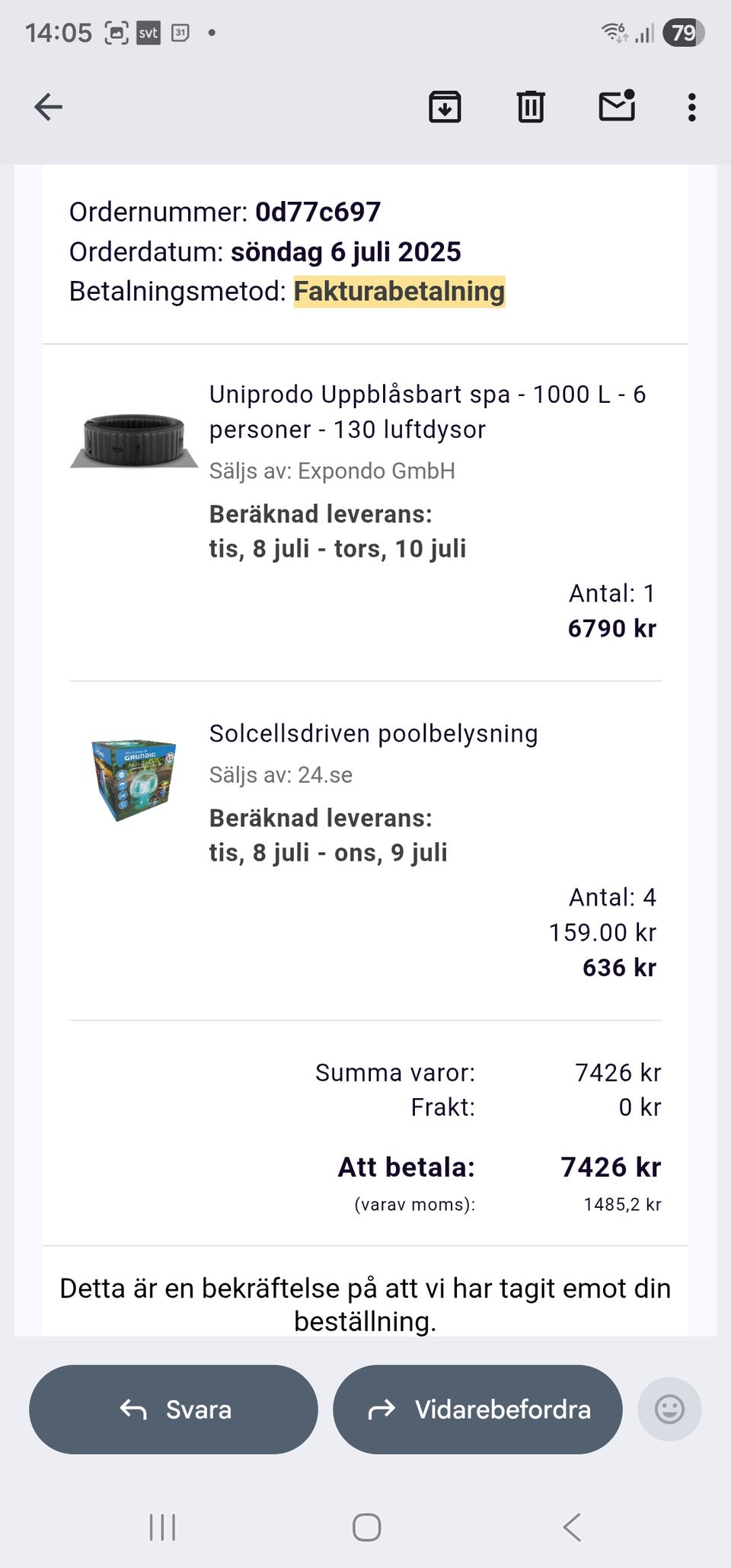The width and height of the screenshot is (731, 1568).
Task: Delete the email with the trash icon
Action: [x=531, y=107]
